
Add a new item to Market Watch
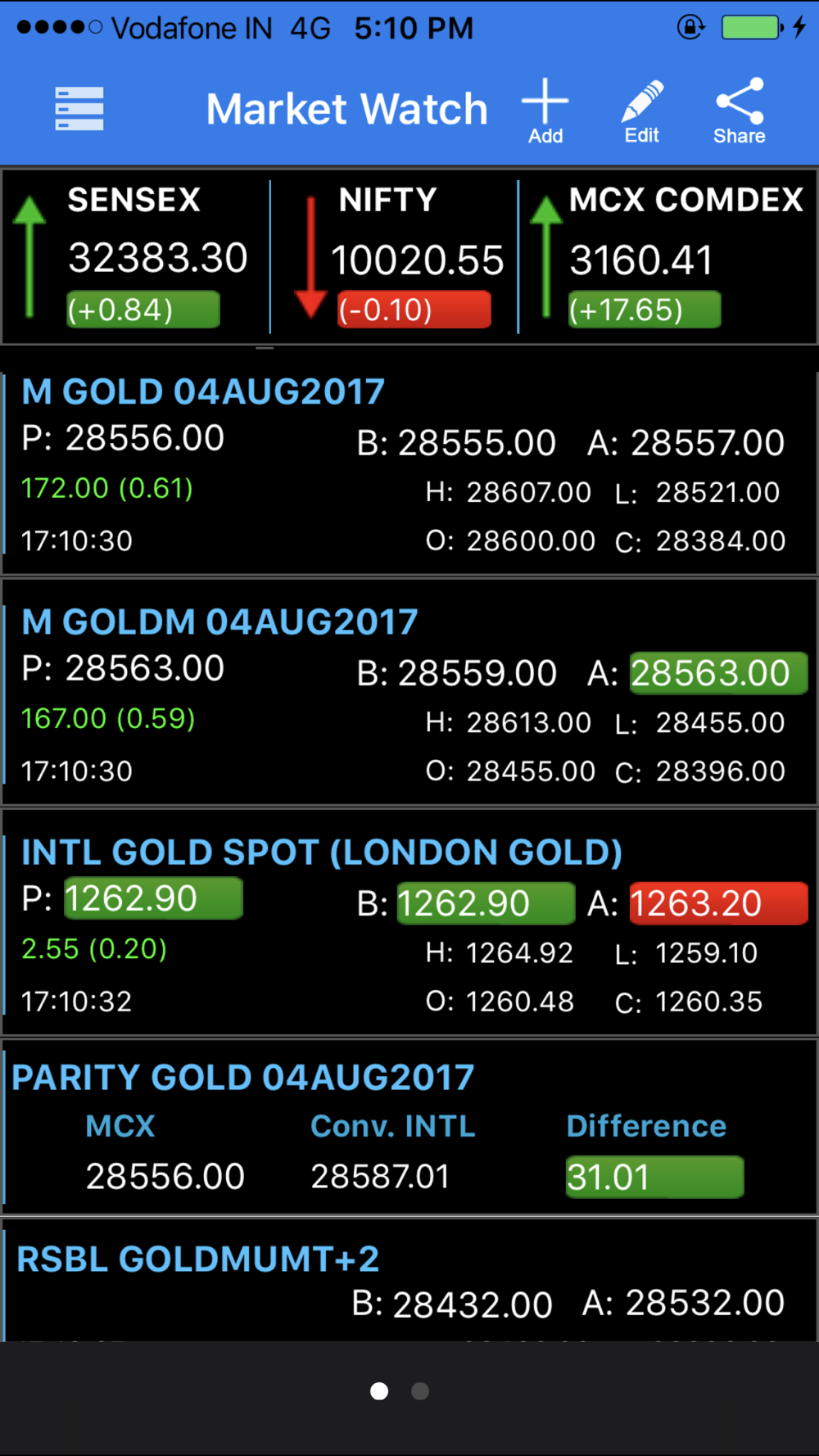point(545,112)
